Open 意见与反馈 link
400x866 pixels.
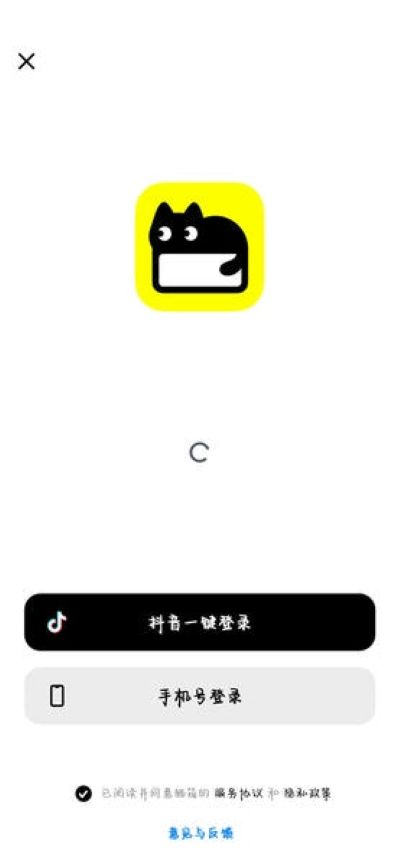tap(201, 833)
